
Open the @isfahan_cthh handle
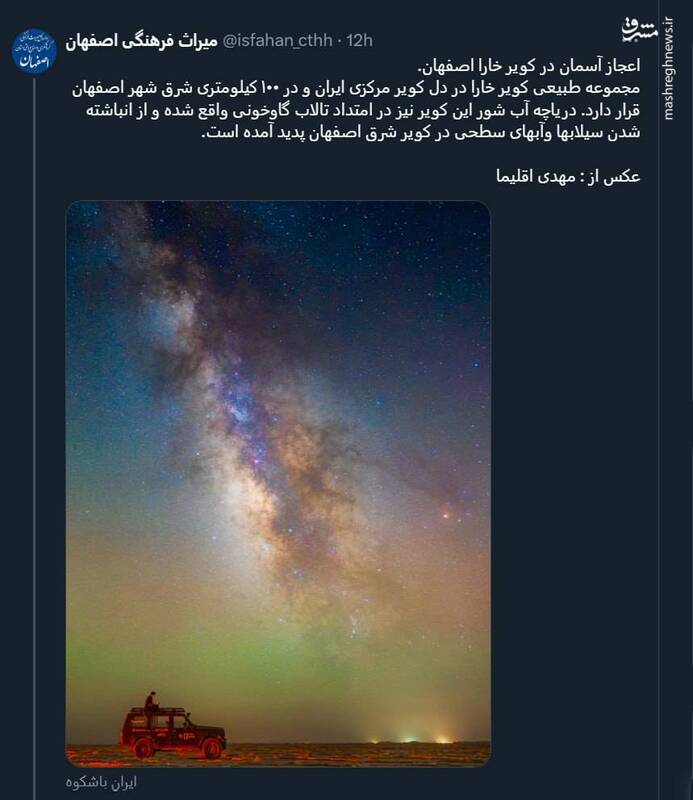tap(274, 41)
